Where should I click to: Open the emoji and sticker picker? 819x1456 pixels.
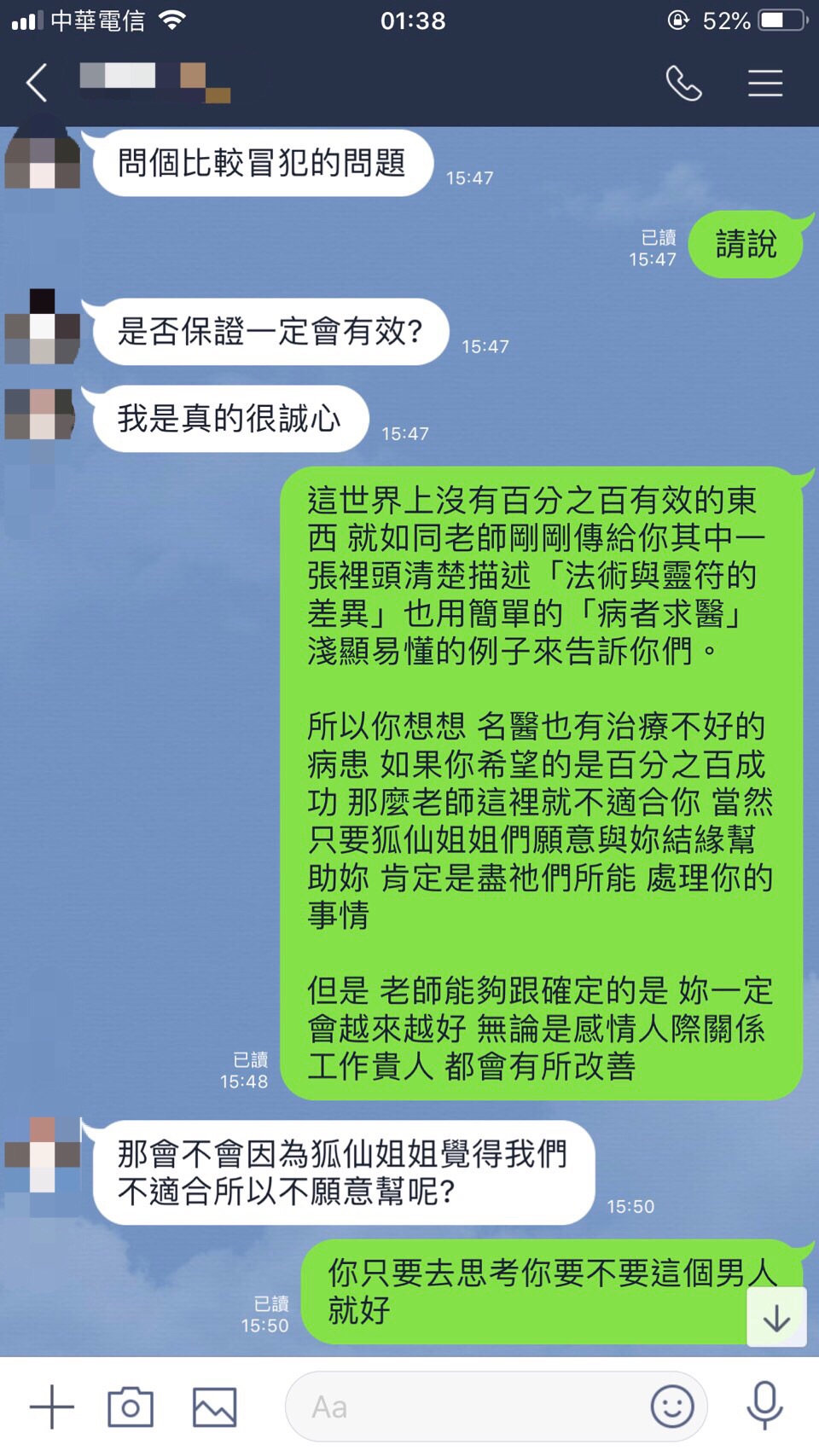point(671,1407)
